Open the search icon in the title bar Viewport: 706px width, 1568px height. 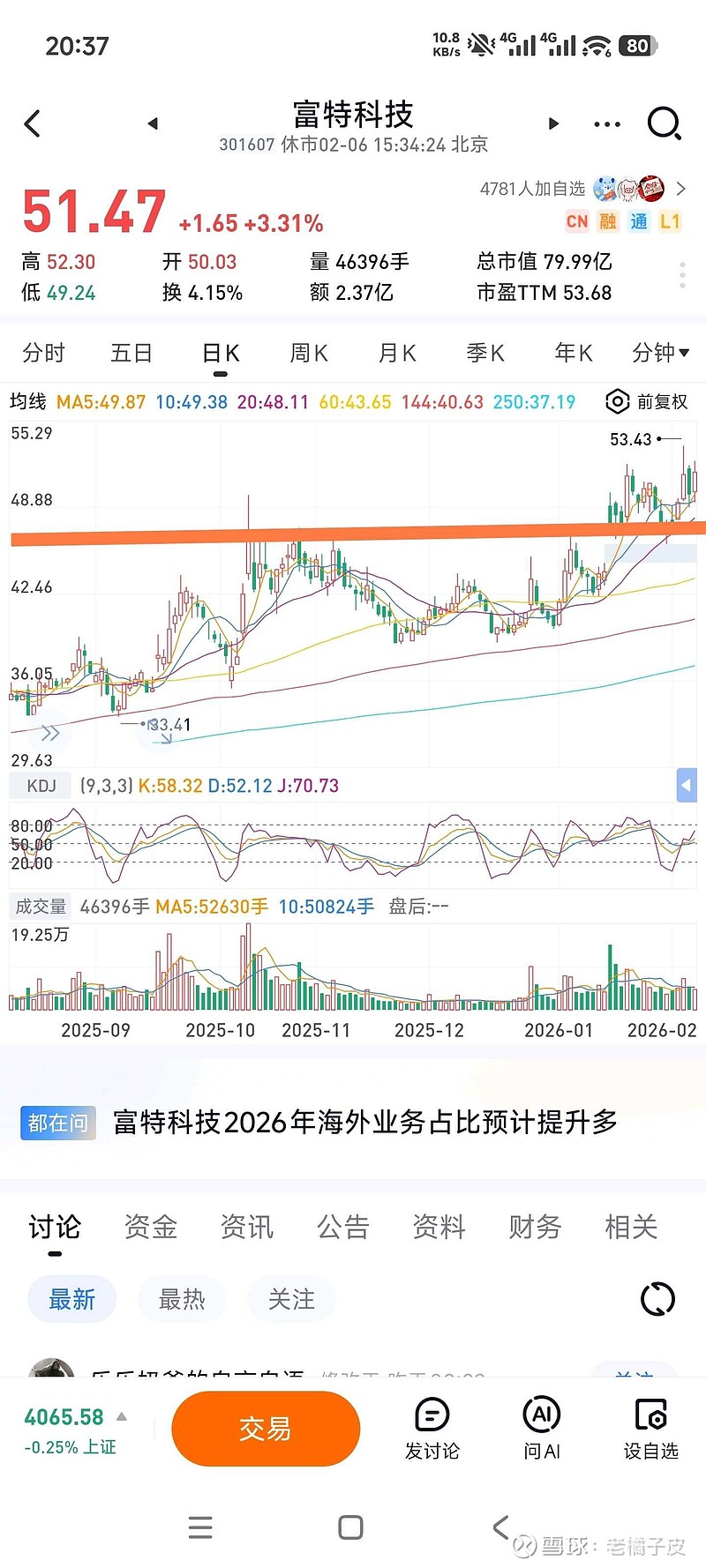664,123
